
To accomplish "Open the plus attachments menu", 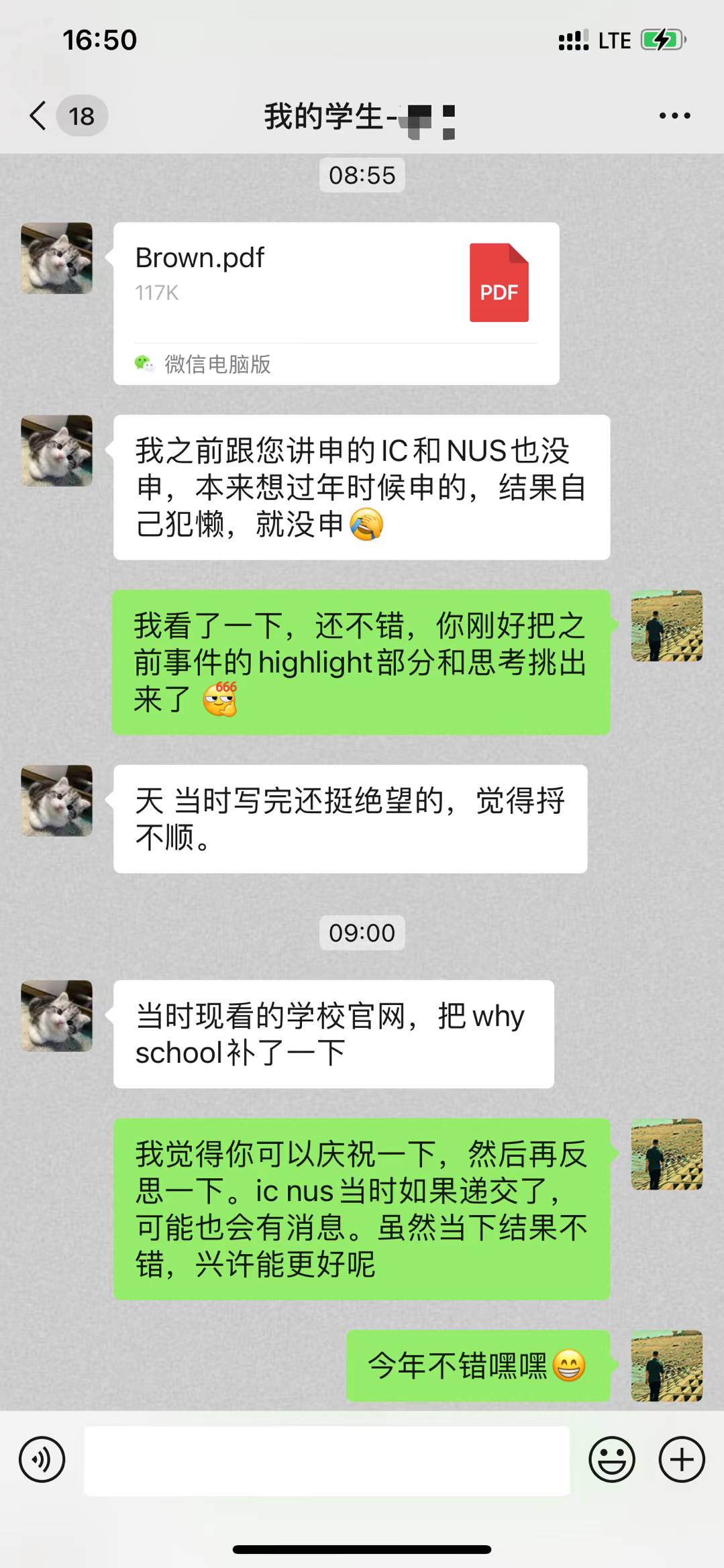I will coord(682,1459).
